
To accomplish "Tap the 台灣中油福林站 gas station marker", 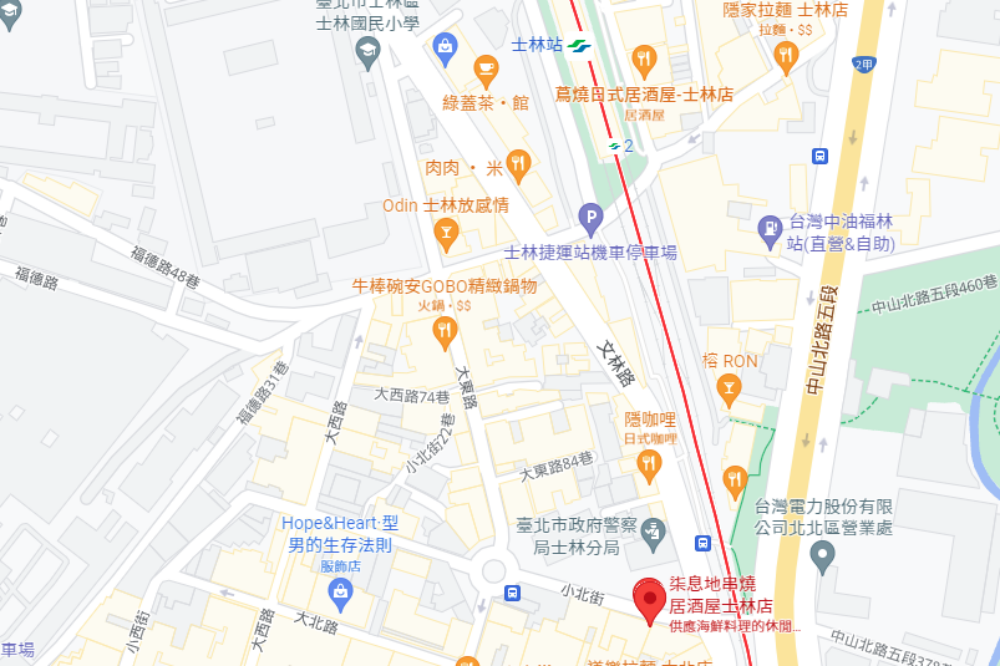I will coord(769,228).
